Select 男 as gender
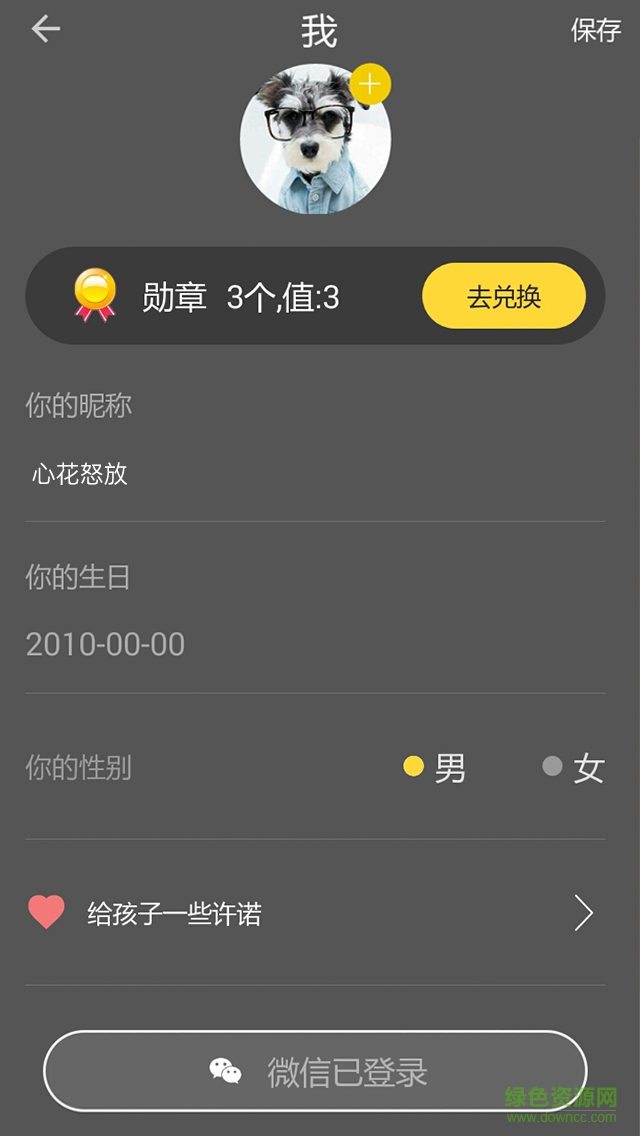This screenshot has height=1136, width=640. click(435, 768)
